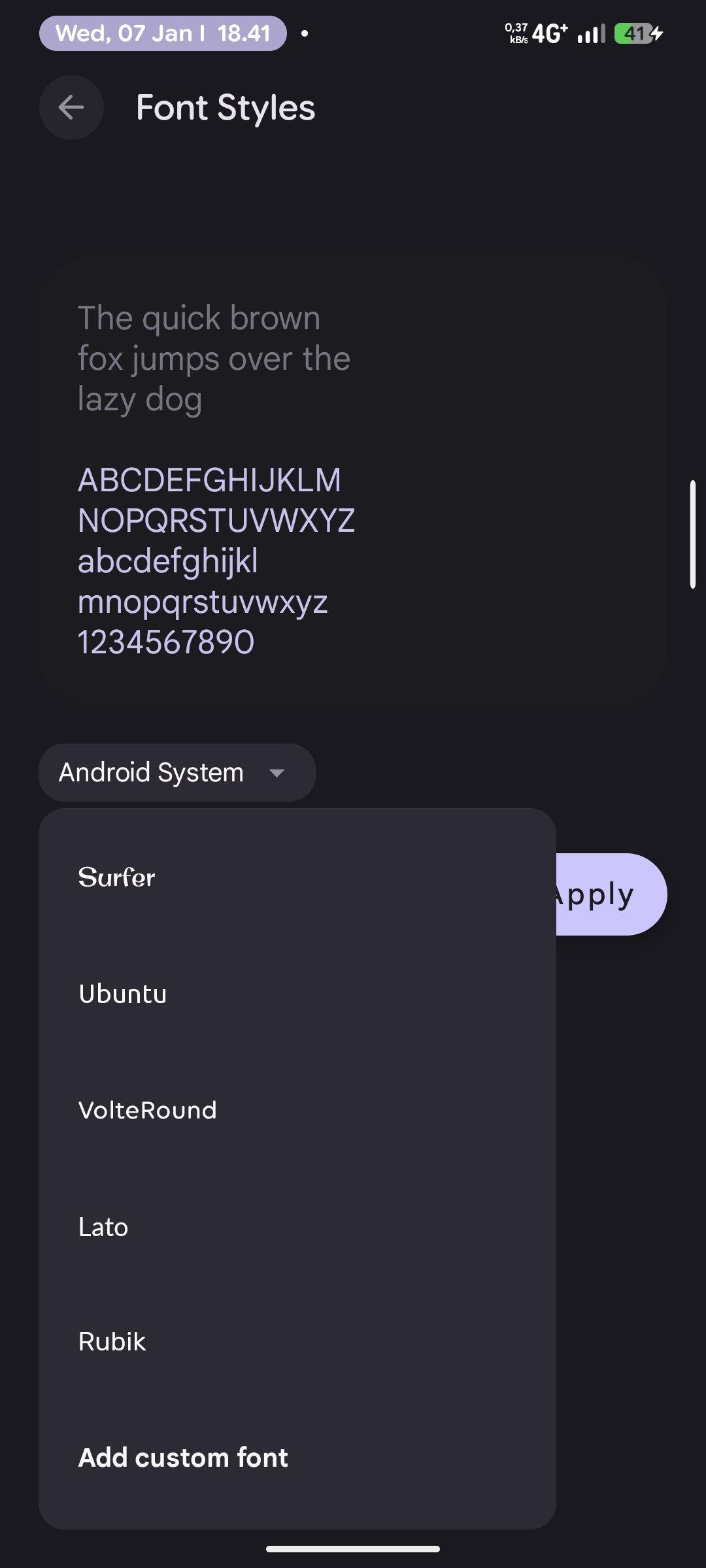Go back from Font Styles
Image resolution: width=706 pixels, height=1568 pixels.
tap(71, 108)
